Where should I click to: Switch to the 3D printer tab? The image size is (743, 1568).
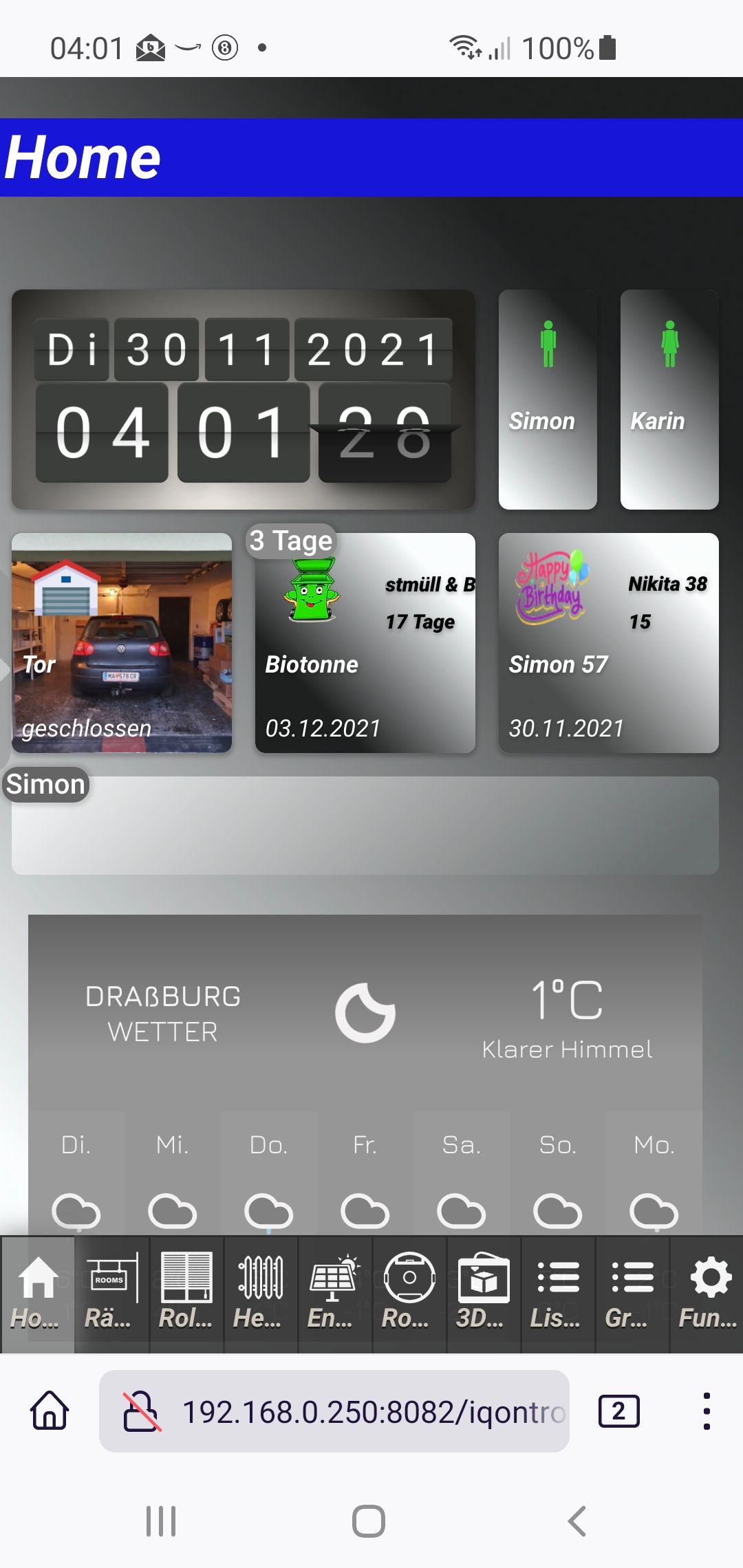click(484, 1294)
